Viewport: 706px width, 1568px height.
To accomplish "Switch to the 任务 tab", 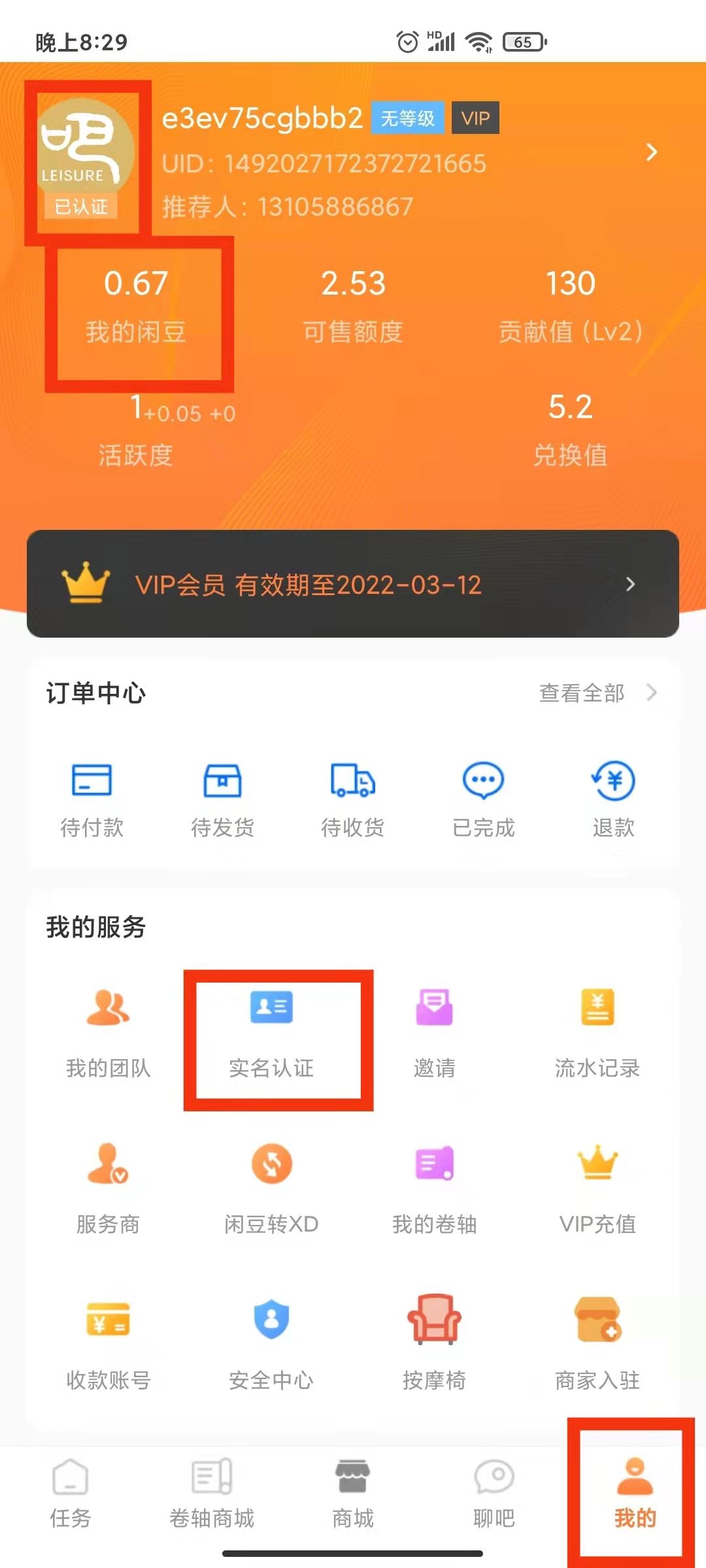I will 71,1494.
